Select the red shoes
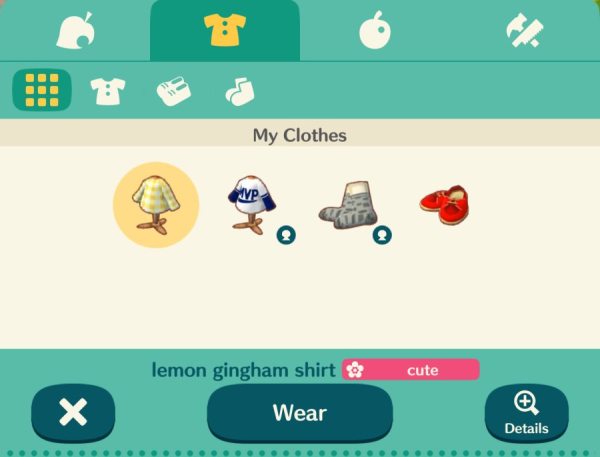The image size is (600, 457). pyautogui.click(x=444, y=204)
